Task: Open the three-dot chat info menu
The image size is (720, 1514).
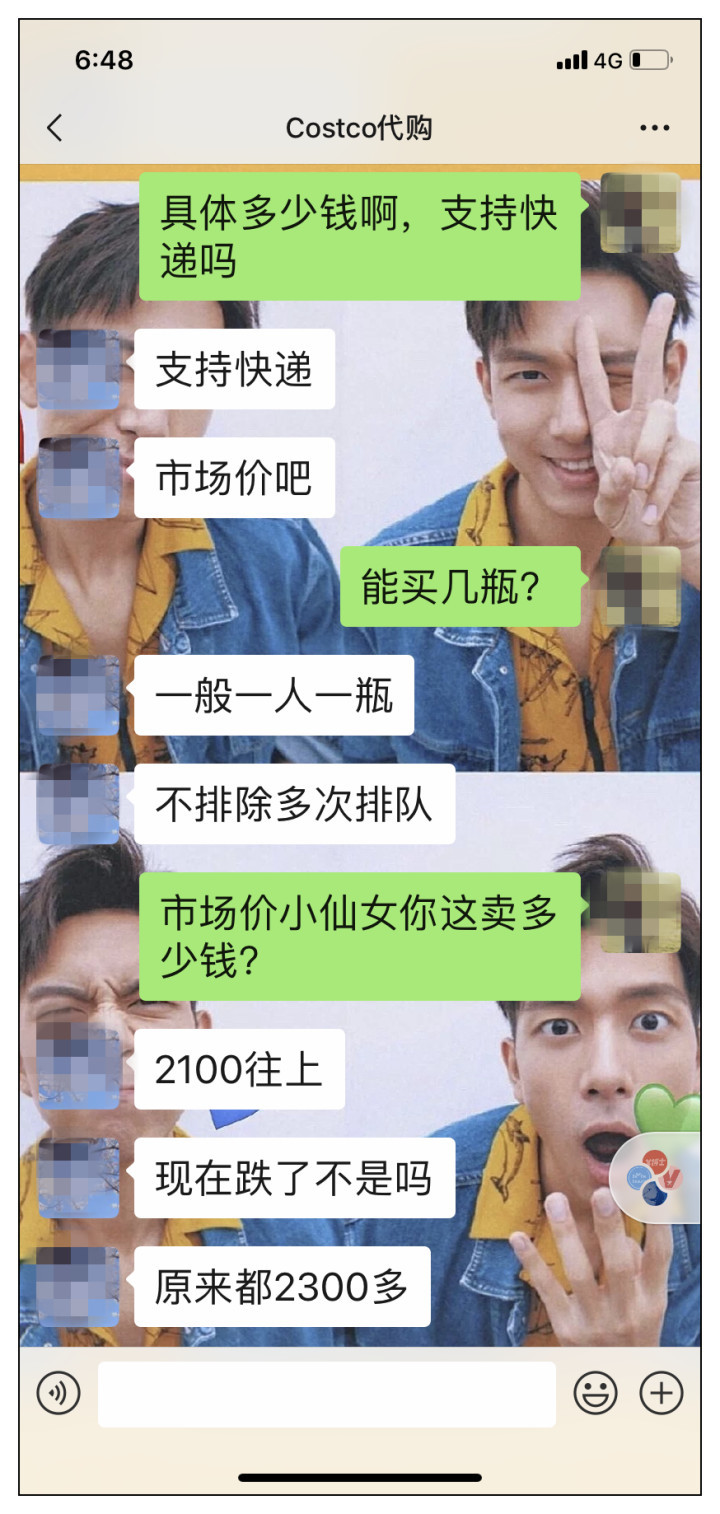Action: (x=655, y=128)
